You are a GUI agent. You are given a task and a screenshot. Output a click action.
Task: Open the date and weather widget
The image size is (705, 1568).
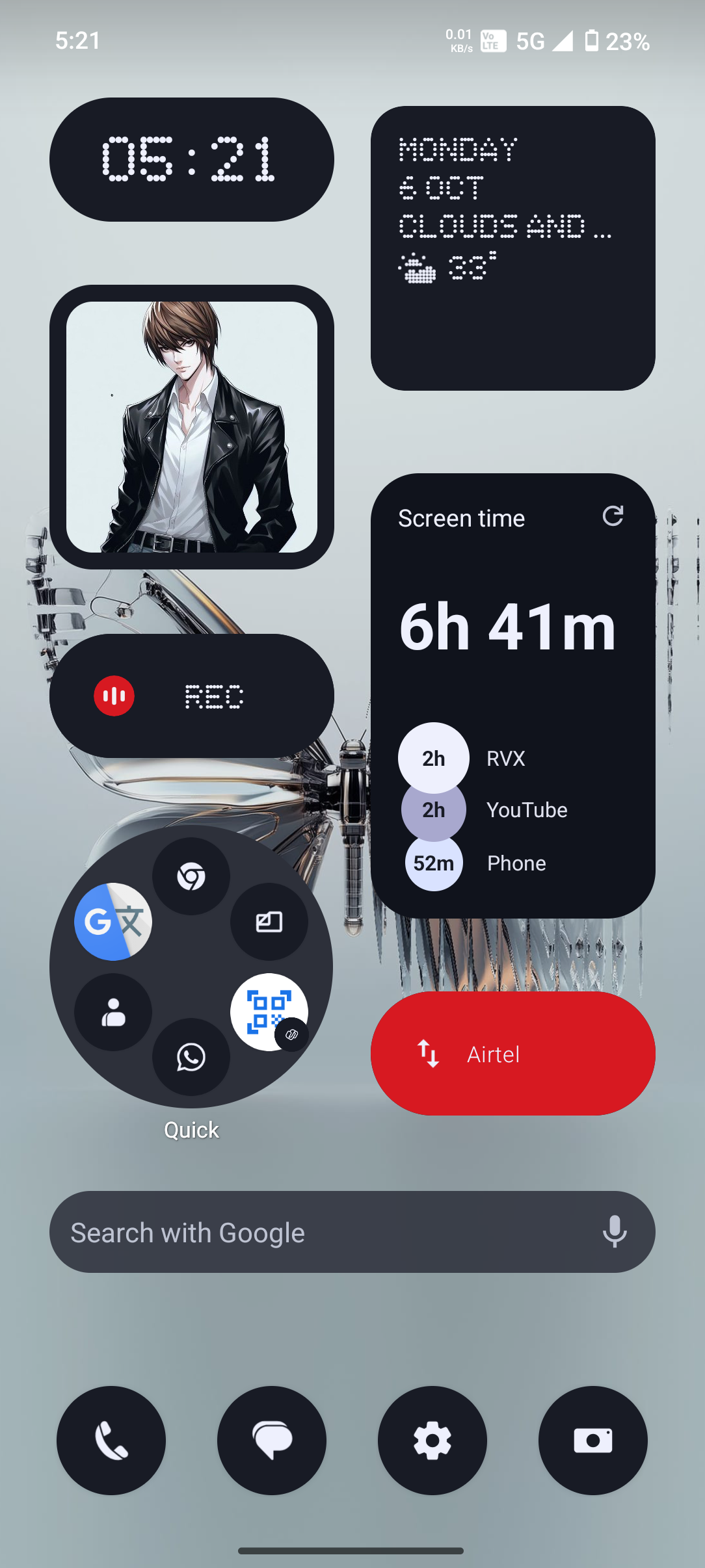pos(512,248)
